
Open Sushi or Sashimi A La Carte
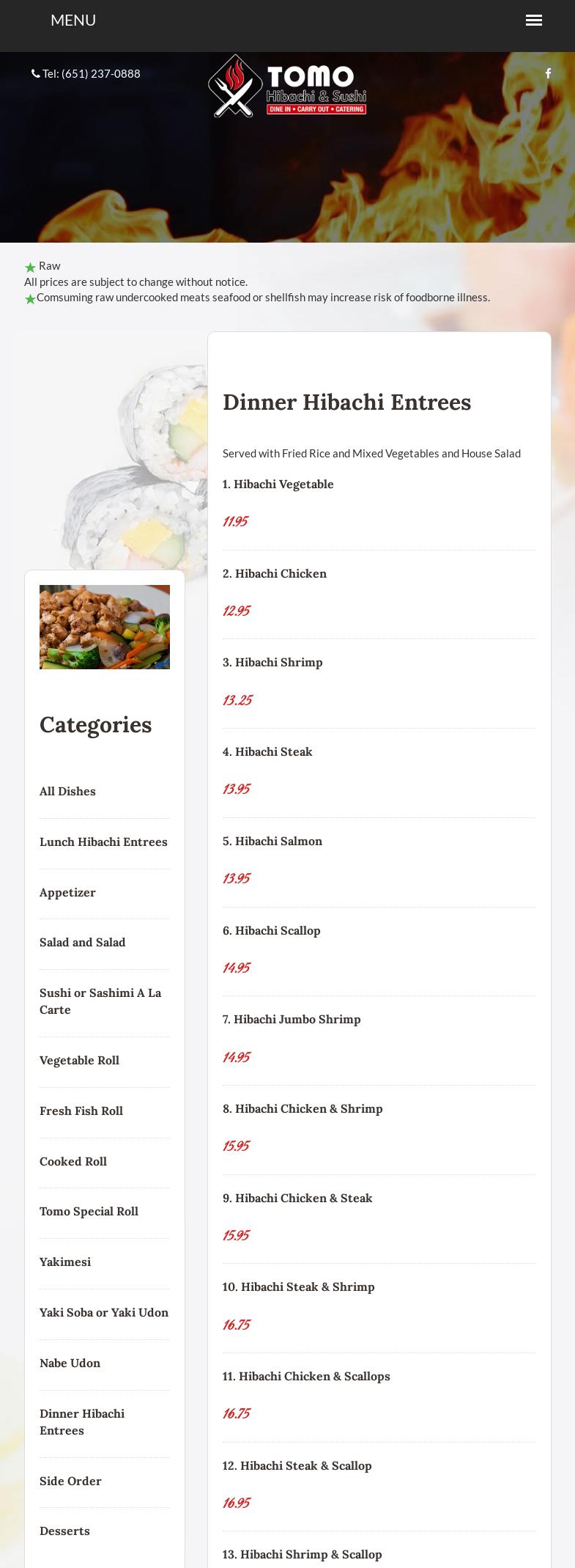100,1001
